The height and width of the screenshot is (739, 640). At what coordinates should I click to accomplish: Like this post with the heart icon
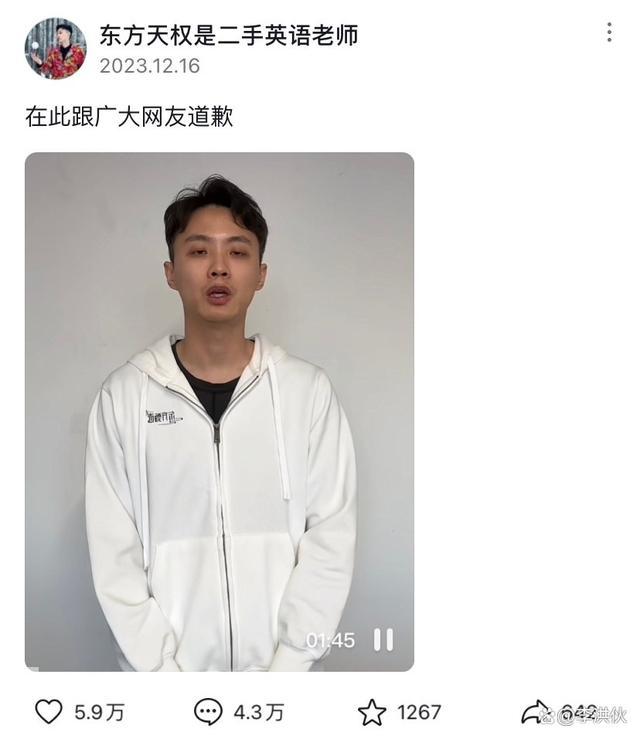click(49, 711)
